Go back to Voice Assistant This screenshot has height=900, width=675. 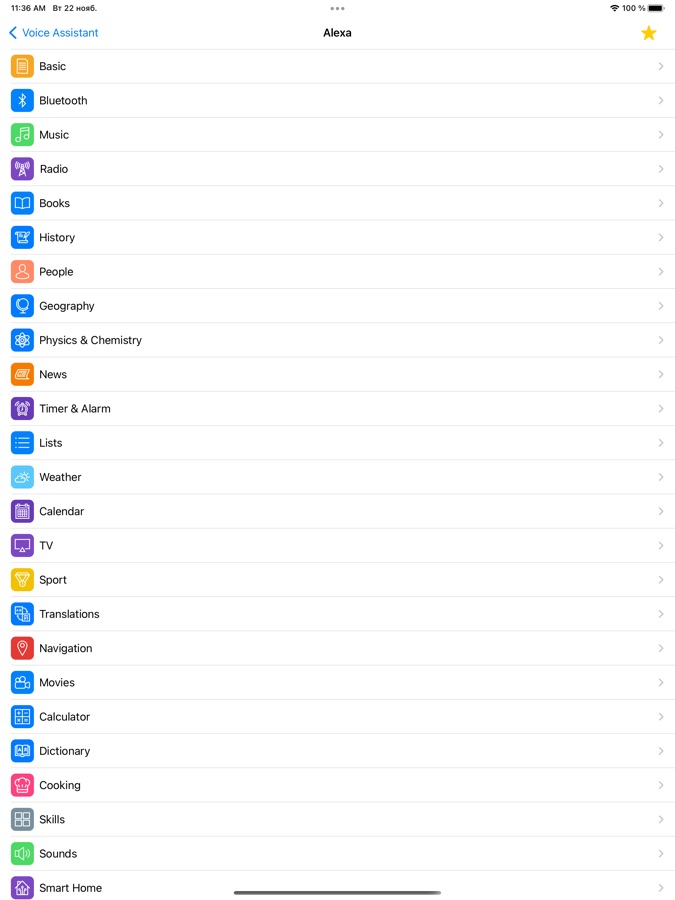pos(54,33)
